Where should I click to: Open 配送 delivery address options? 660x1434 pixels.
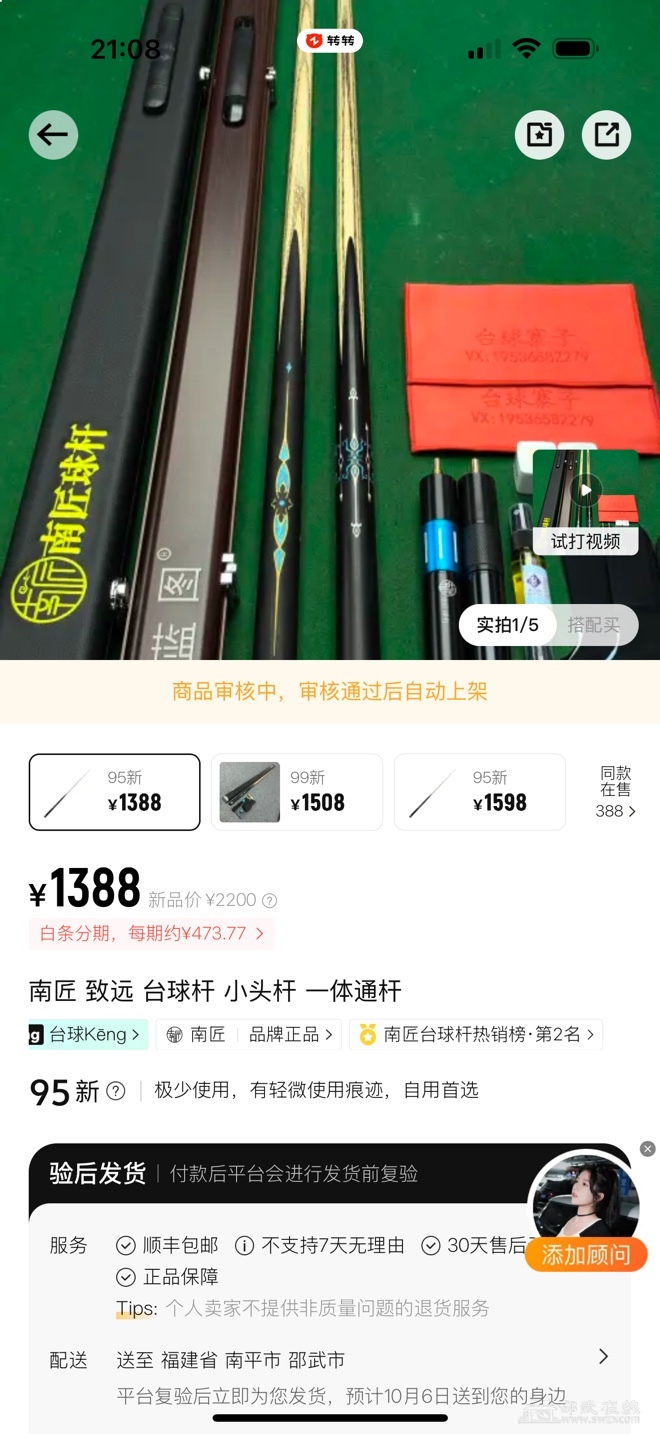click(x=603, y=1357)
